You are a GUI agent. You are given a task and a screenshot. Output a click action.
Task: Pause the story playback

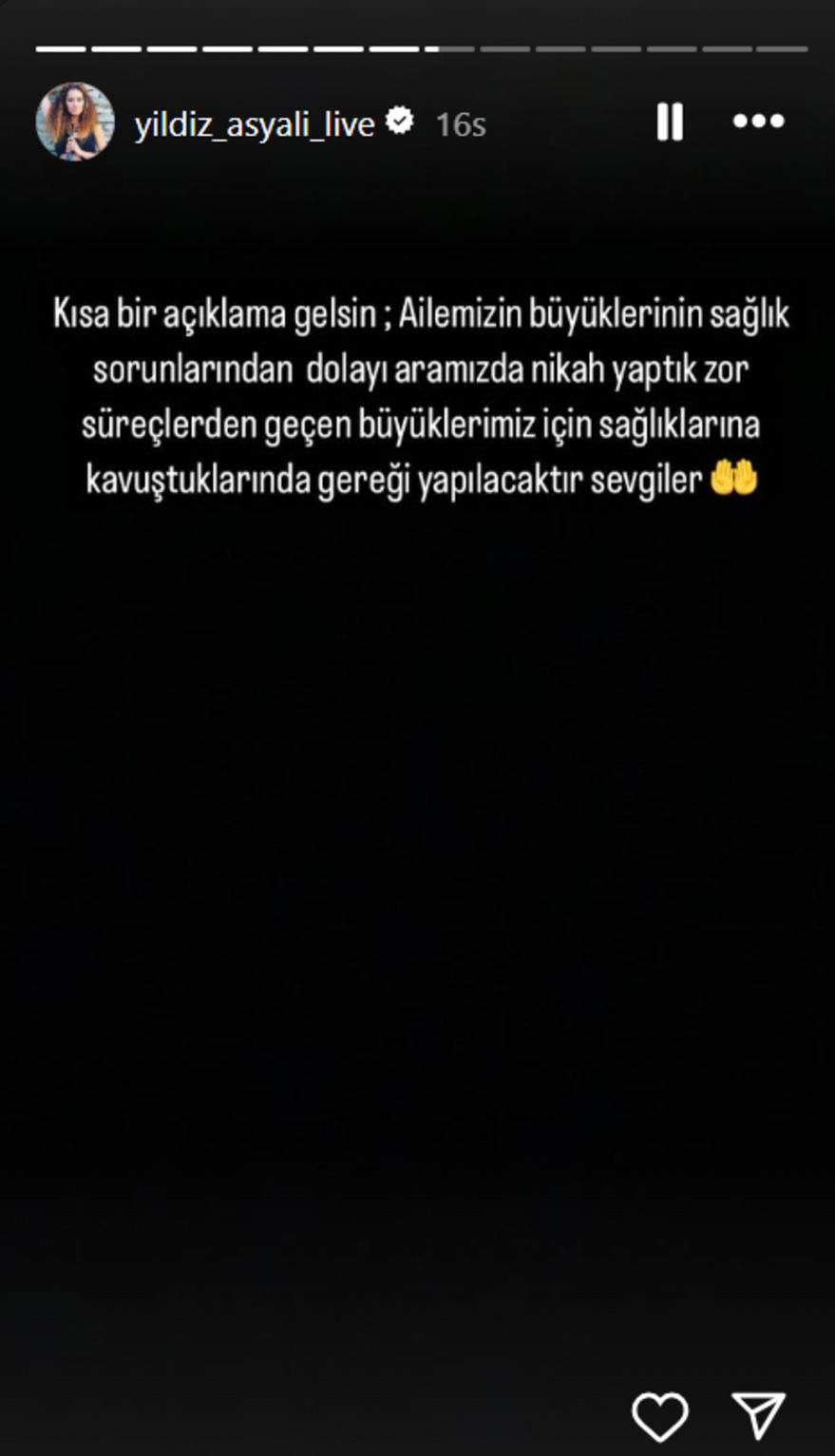click(670, 123)
